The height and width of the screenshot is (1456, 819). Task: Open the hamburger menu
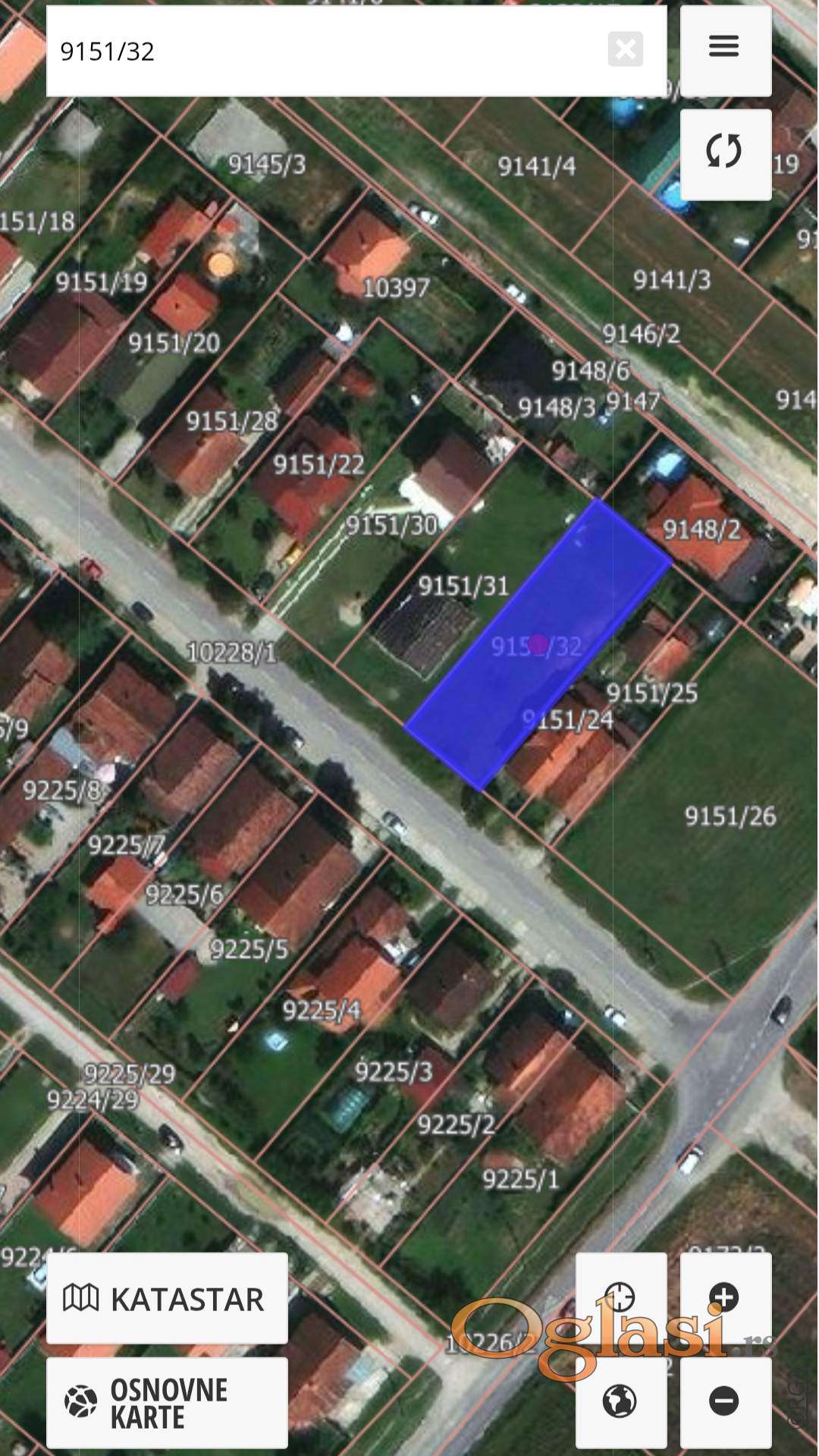tap(725, 47)
